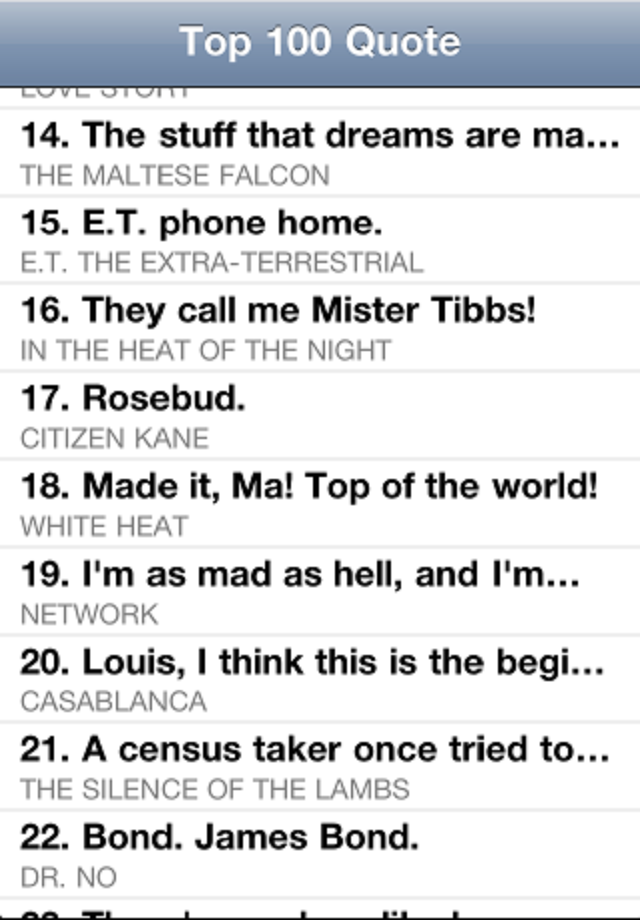Screen dimensions: 640x920
Task: View 'Made it, Ma! Top of the world!'
Action: 320,503
